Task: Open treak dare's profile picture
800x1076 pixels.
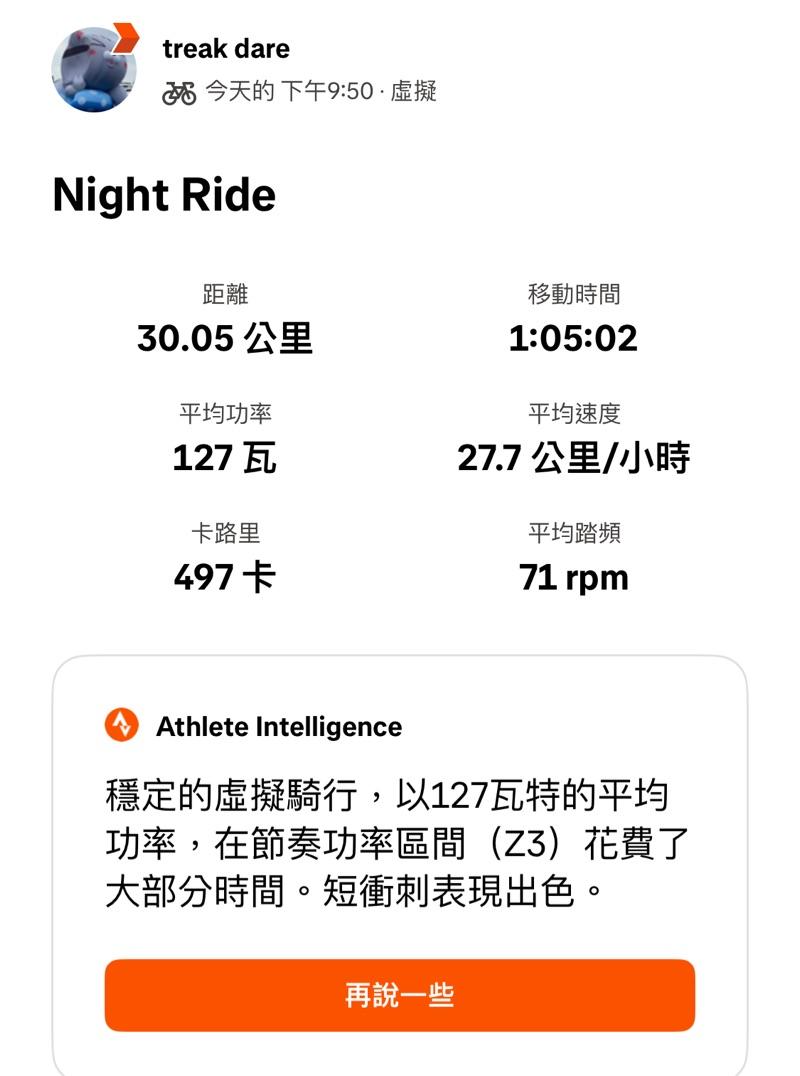Action: (x=94, y=69)
